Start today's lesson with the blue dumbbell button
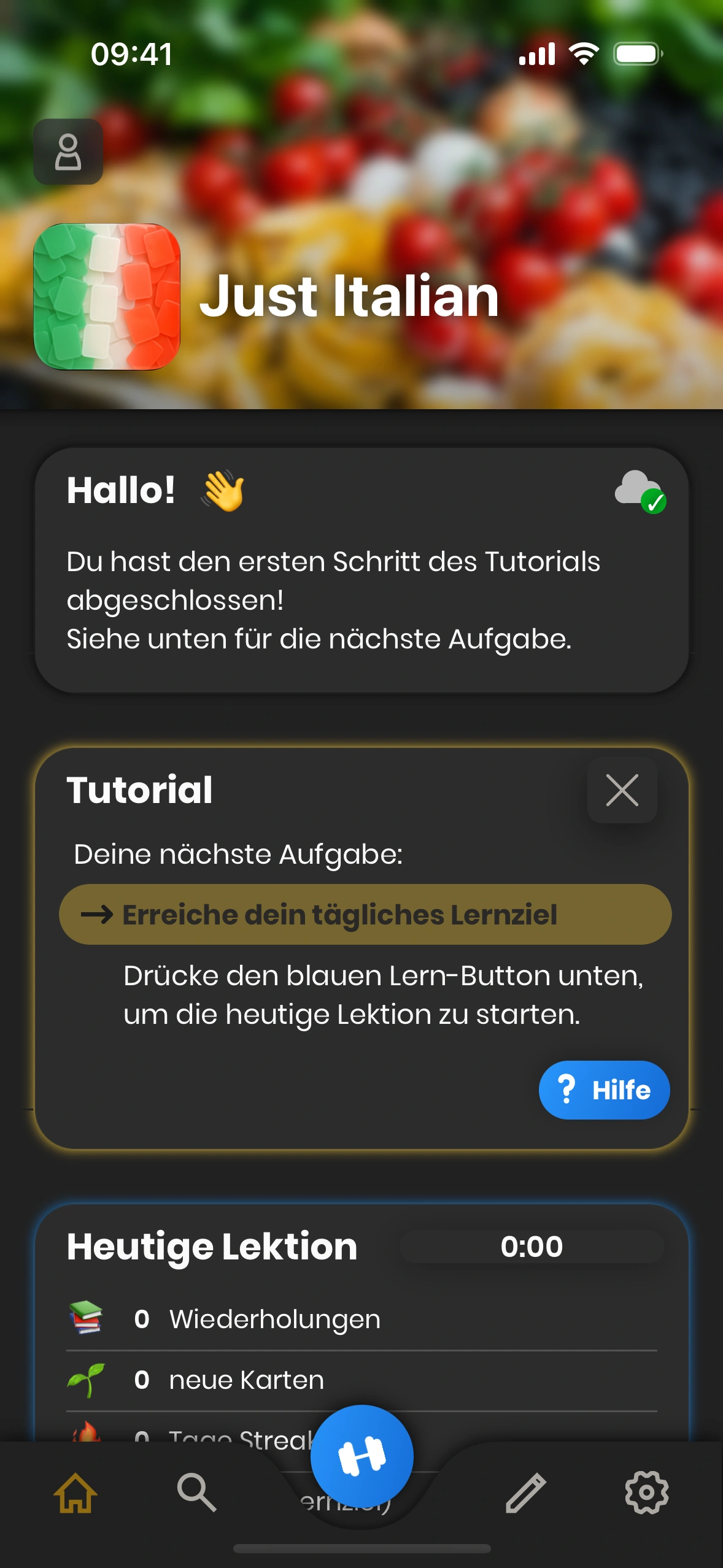The width and height of the screenshot is (723, 1568). (x=361, y=1456)
